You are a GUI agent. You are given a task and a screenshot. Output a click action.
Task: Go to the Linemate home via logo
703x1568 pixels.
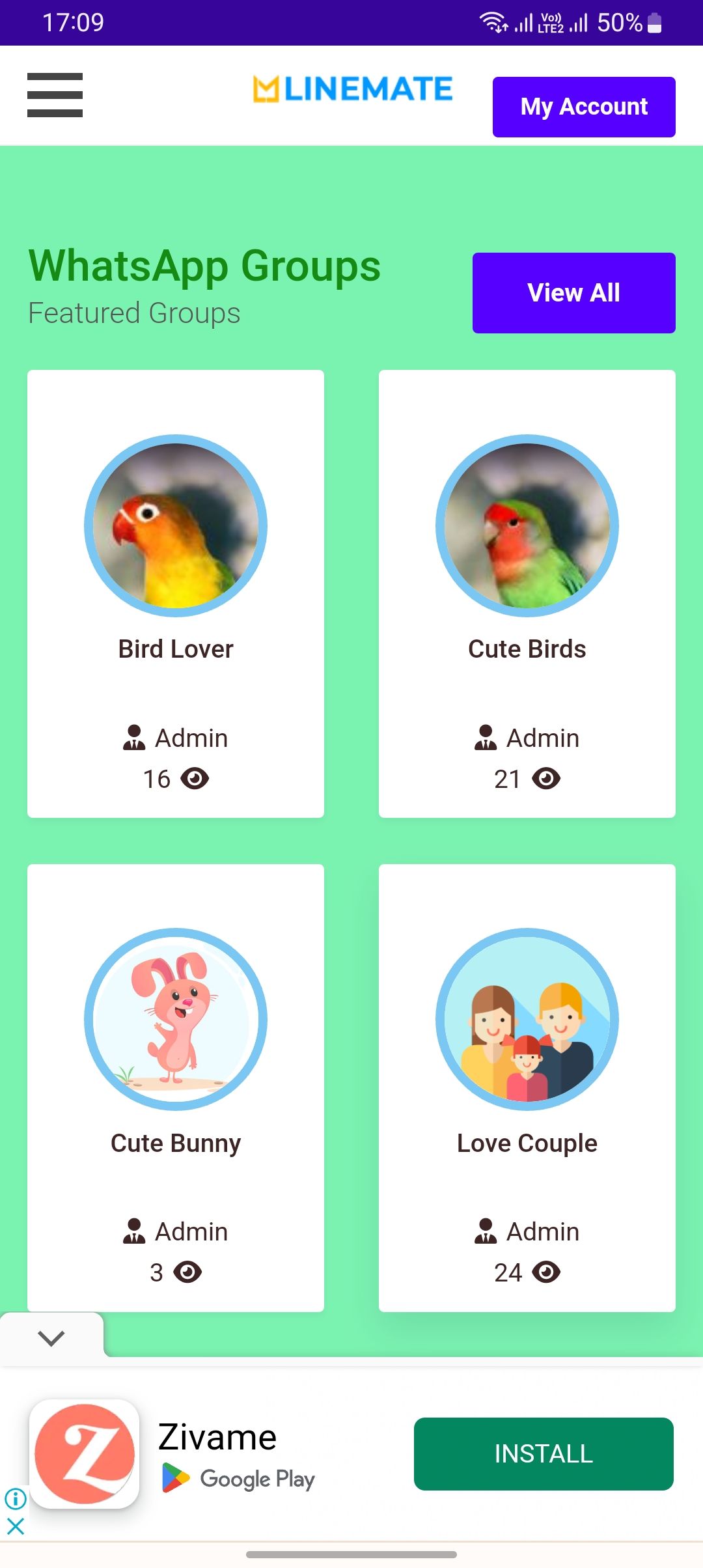coord(352,89)
